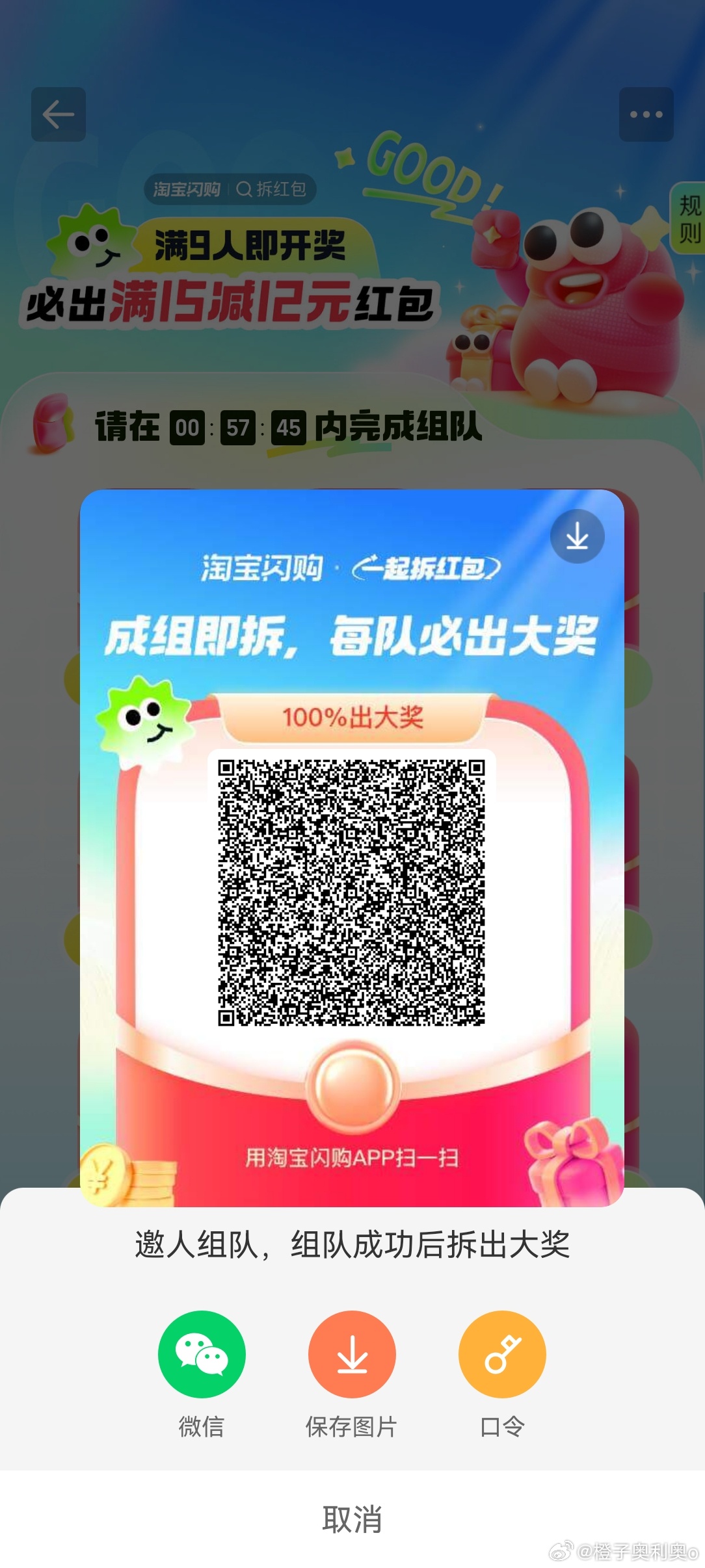
Task: Open the 规则 rules tab
Action: [x=689, y=218]
